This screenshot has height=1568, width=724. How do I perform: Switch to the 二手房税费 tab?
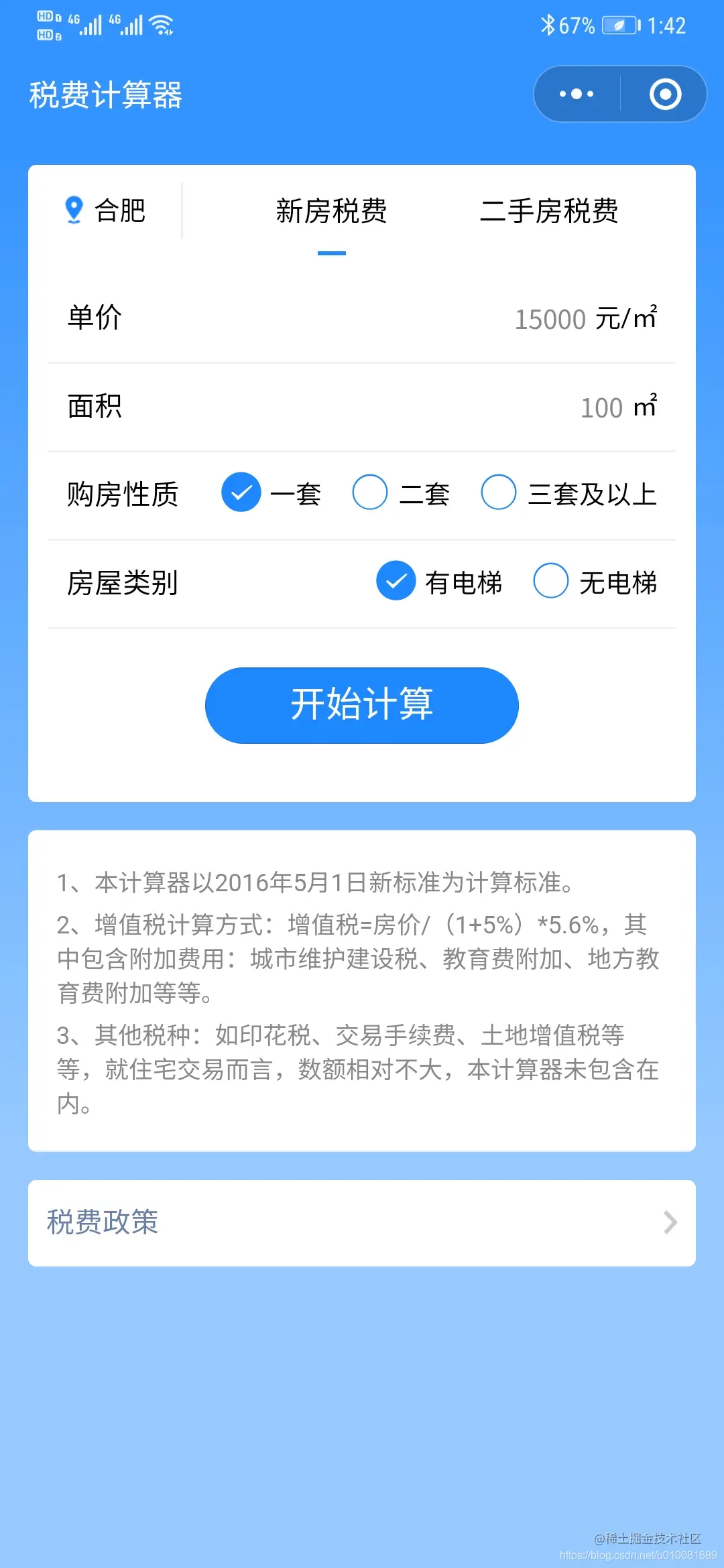coord(548,212)
